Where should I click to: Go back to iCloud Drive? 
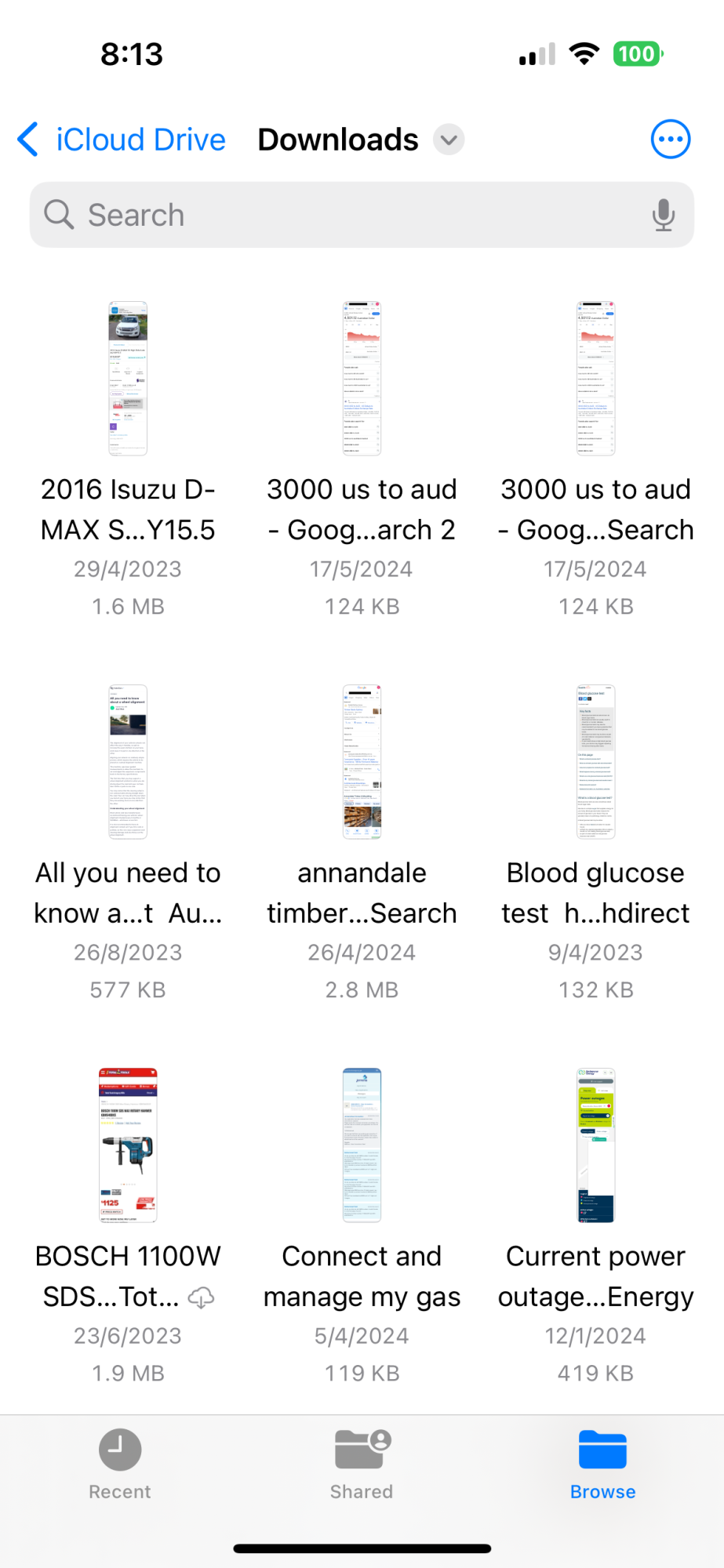coord(122,140)
